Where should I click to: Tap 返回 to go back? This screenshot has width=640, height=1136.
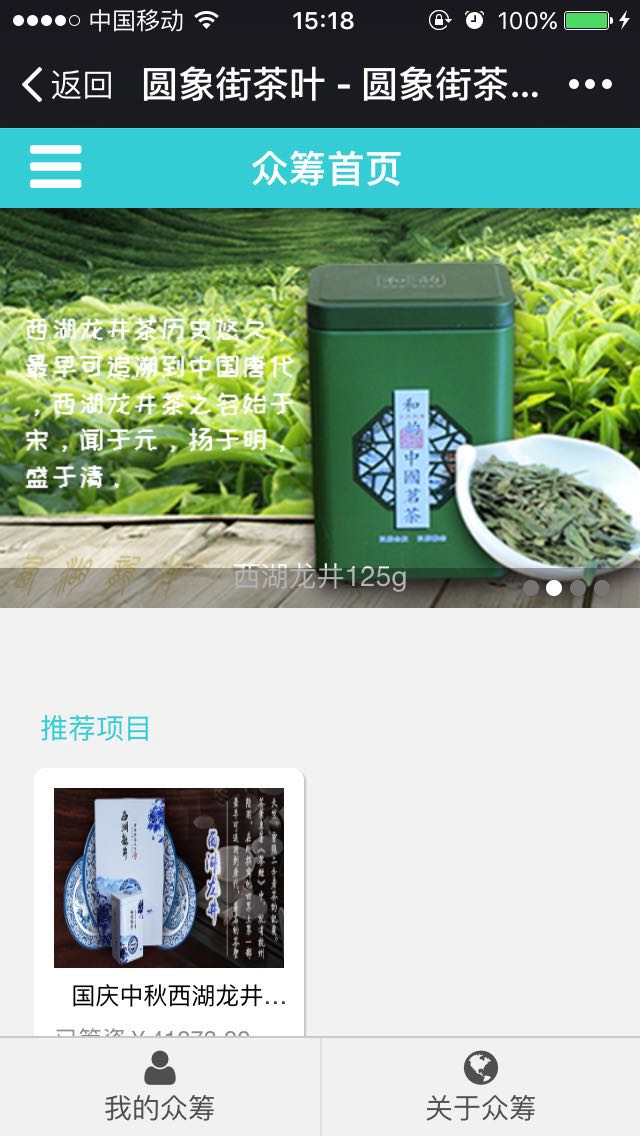pos(66,85)
